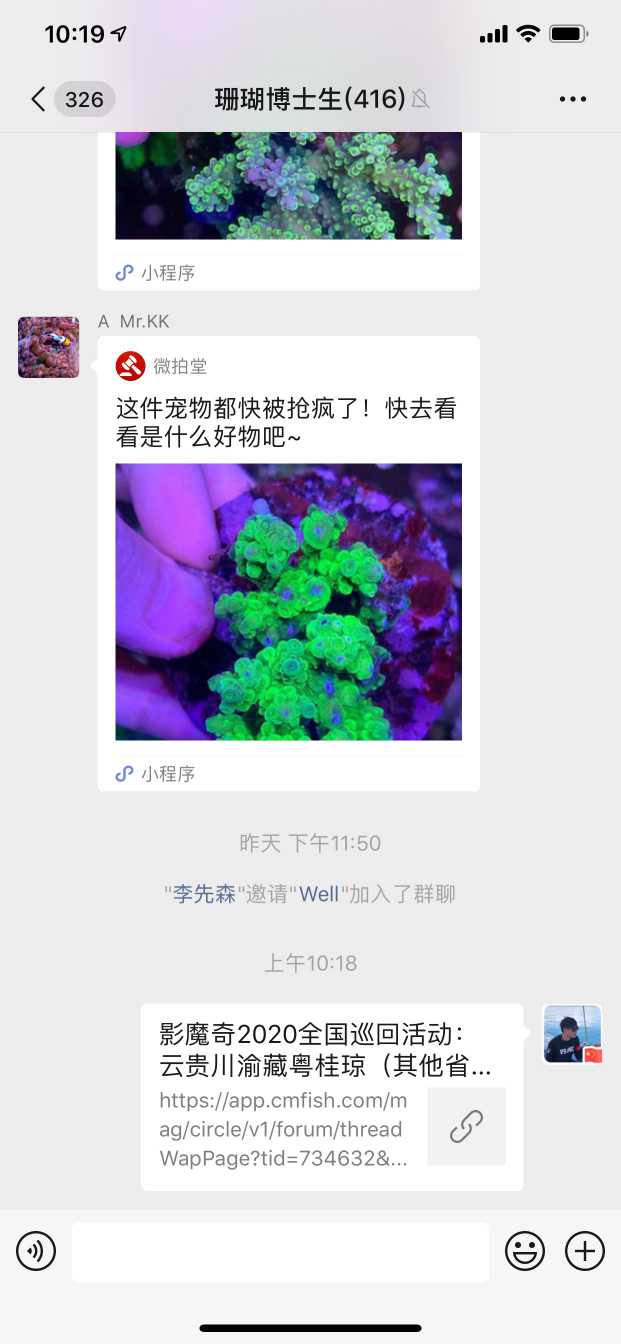The height and width of the screenshot is (1344, 621).
Task: View 李先森's profile from the invite notice
Action: pyautogui.click(x=204, y=894)
